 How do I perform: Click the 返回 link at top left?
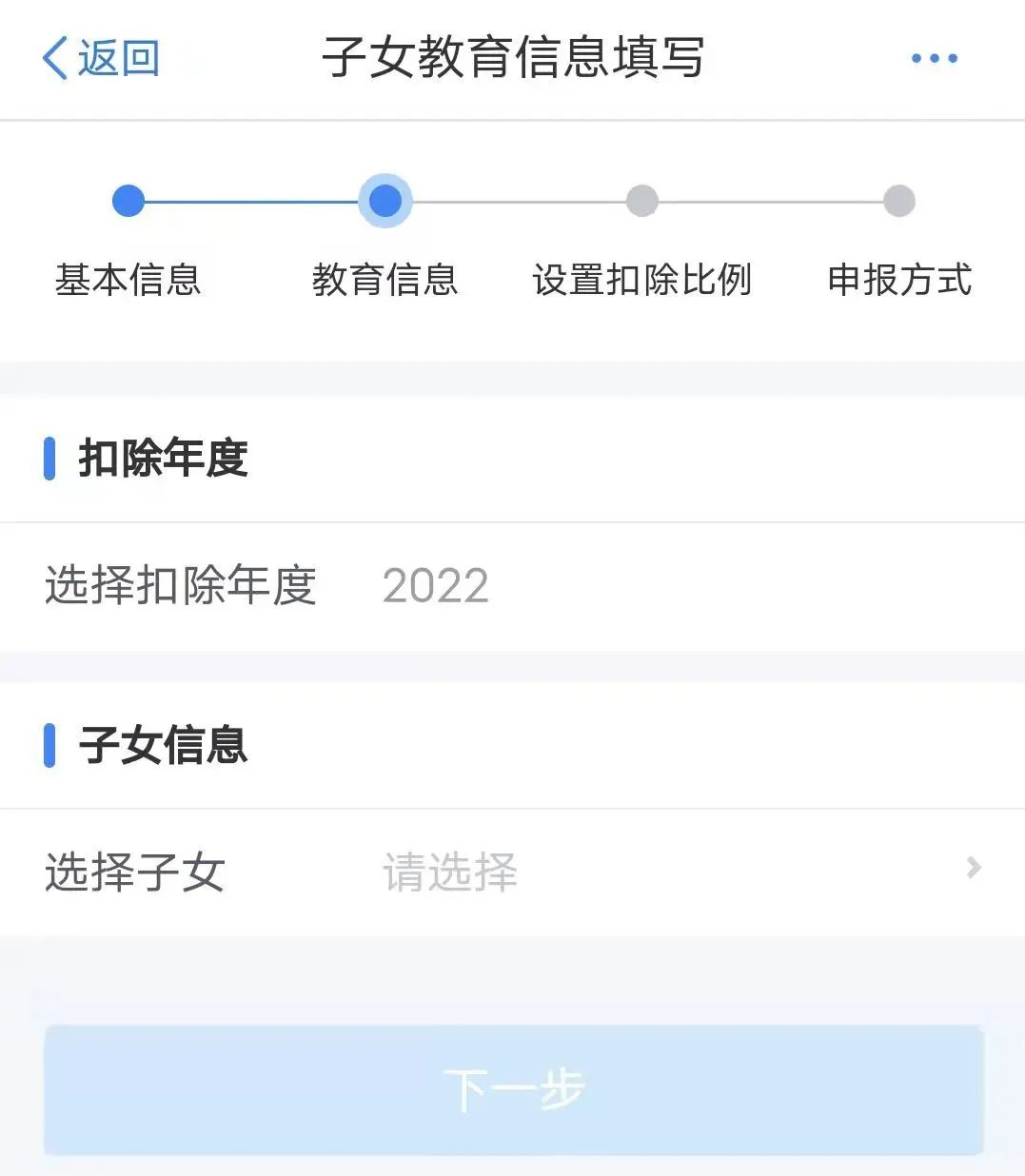[x=112, y=57]
